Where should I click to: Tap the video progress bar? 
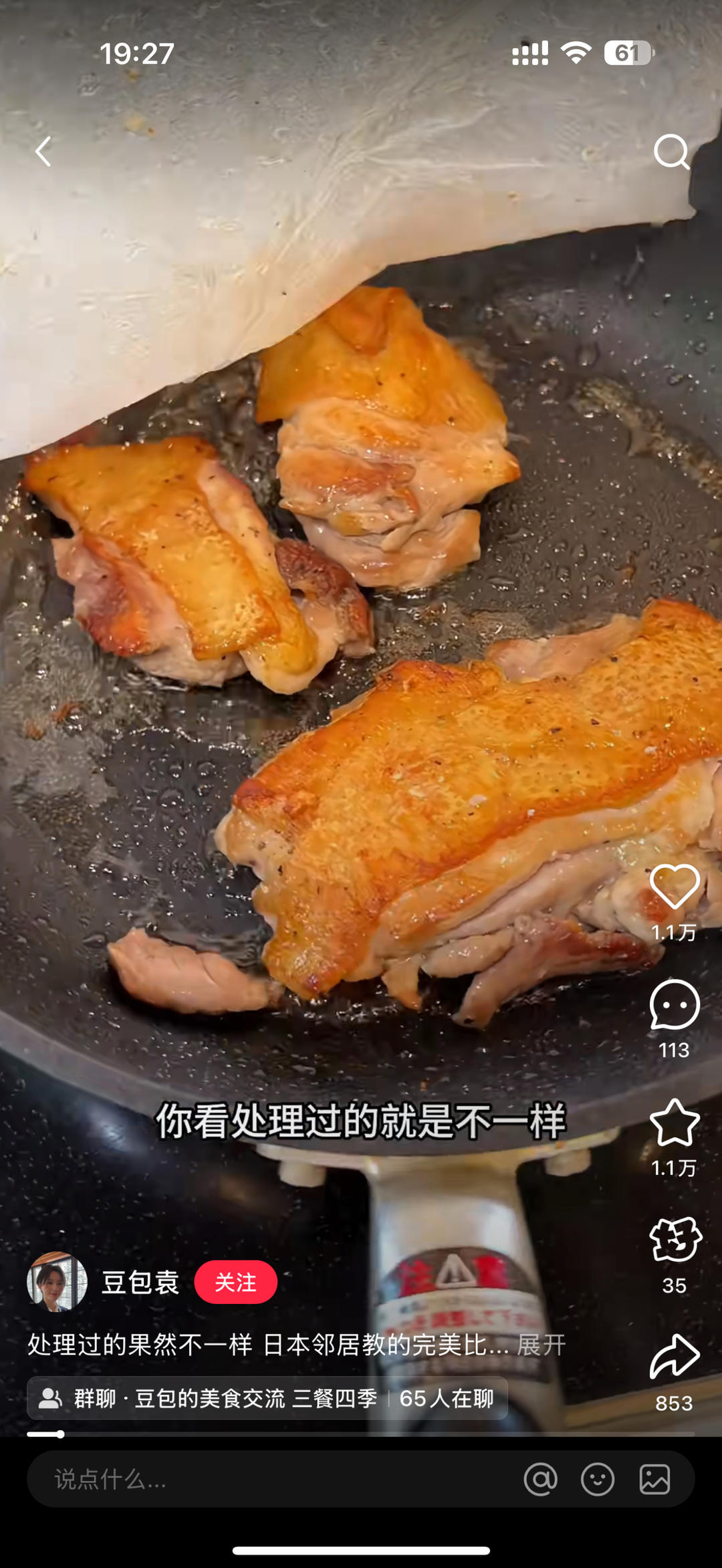[x=361, y=1434]
